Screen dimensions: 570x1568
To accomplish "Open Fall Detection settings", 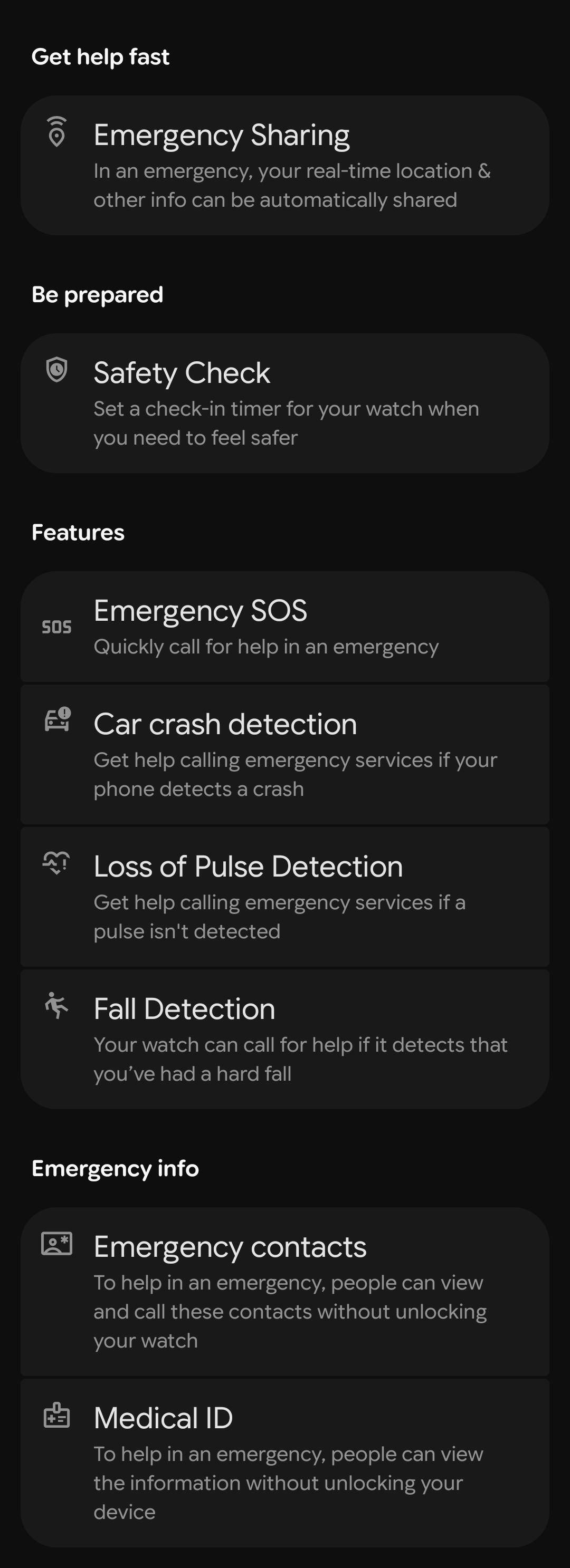I will (285, 1039).
